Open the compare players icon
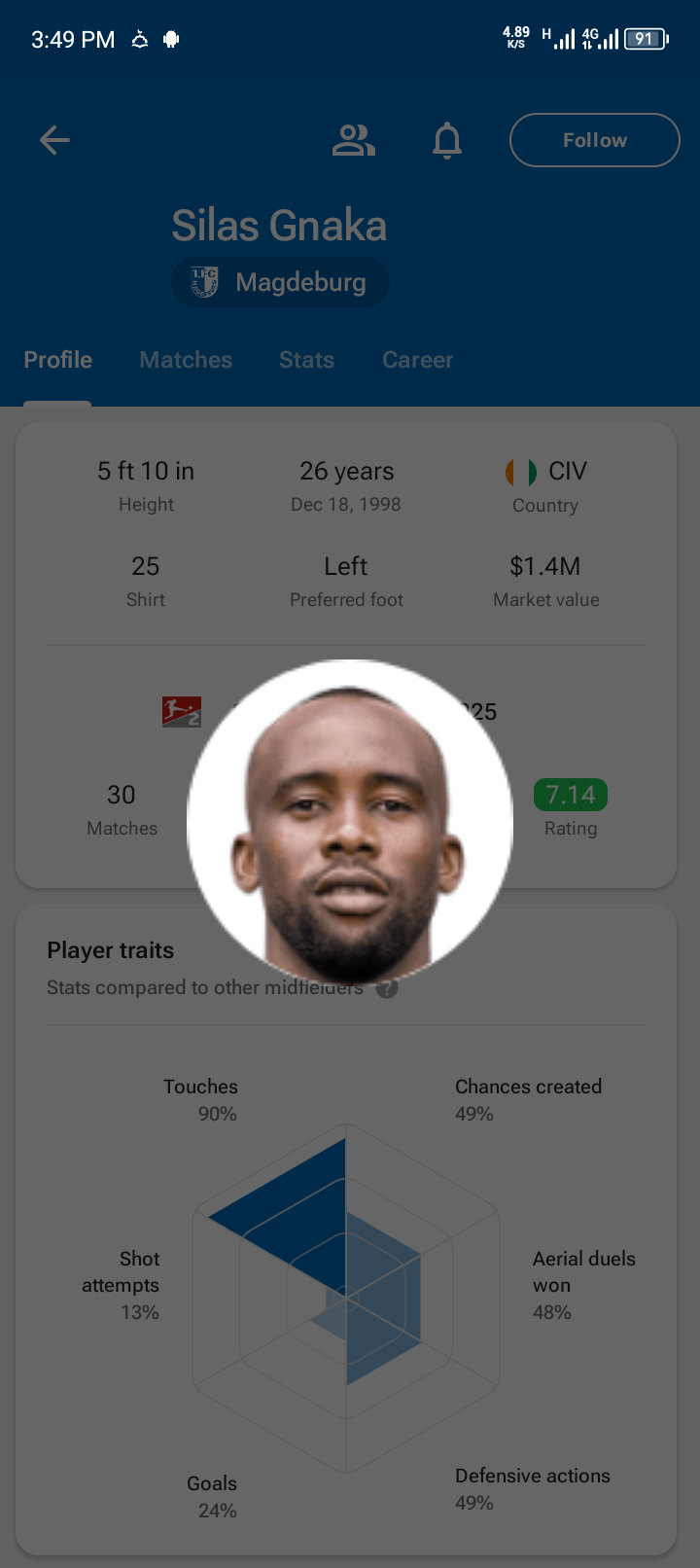 pos(353,140)
